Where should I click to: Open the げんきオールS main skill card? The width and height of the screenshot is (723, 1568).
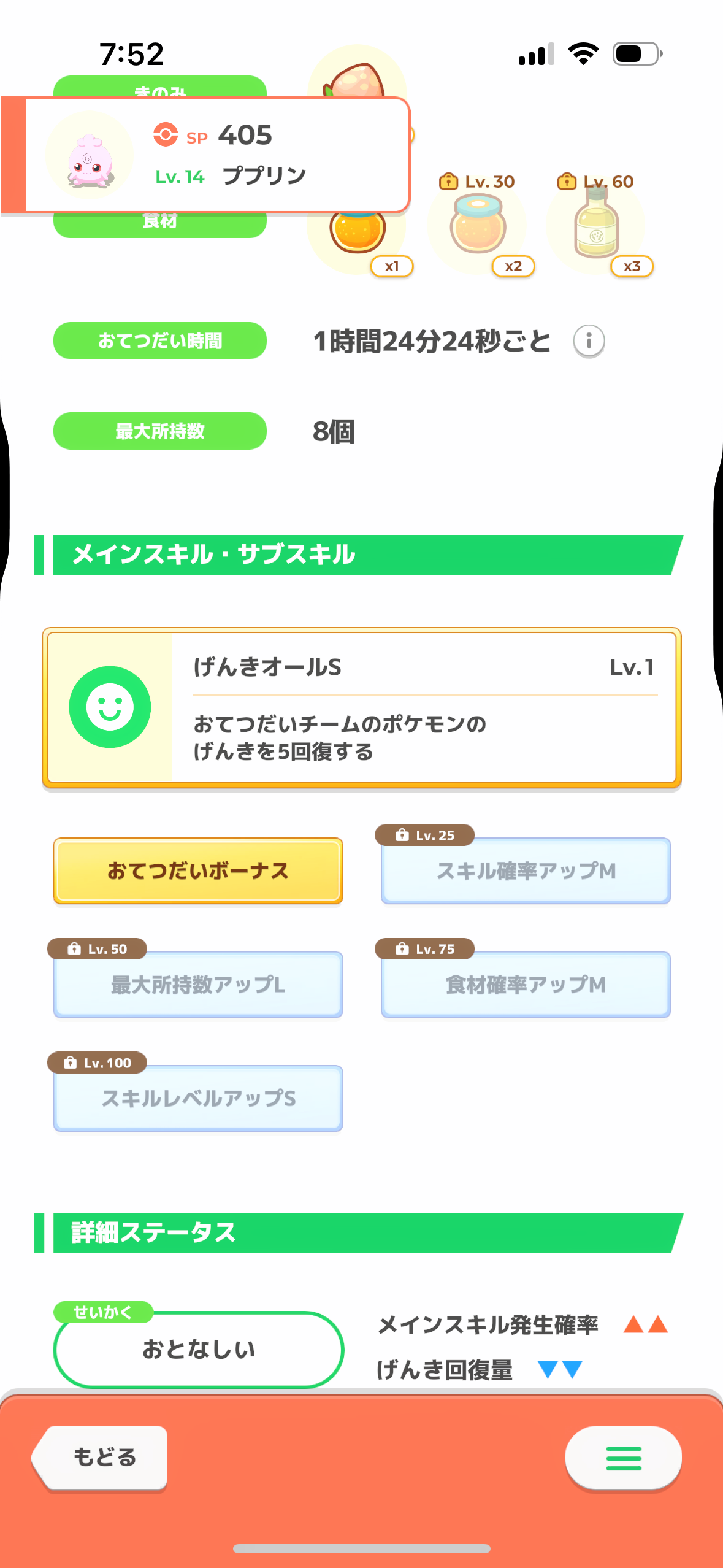[x=362, y=708]
